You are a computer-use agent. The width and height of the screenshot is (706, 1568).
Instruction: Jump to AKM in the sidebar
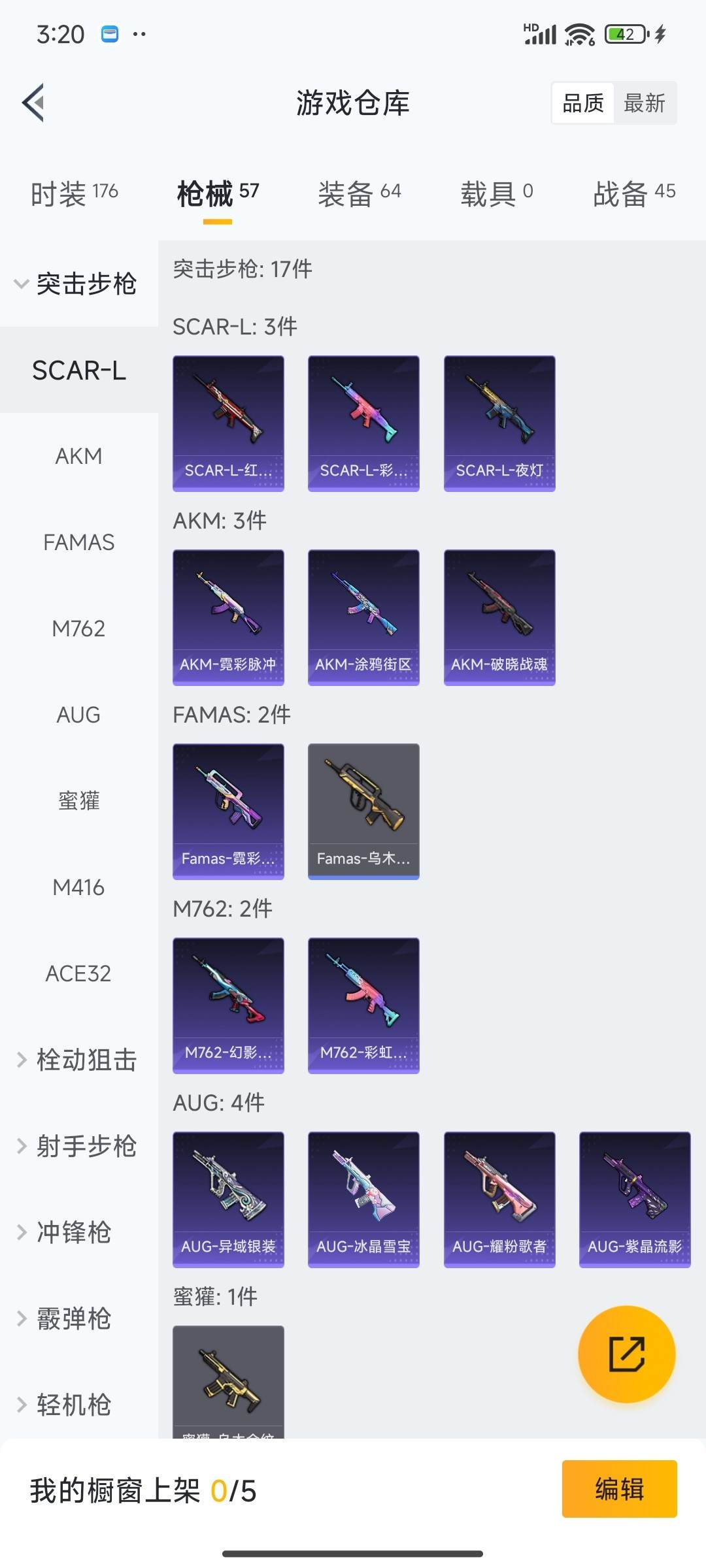coord(78,456)
